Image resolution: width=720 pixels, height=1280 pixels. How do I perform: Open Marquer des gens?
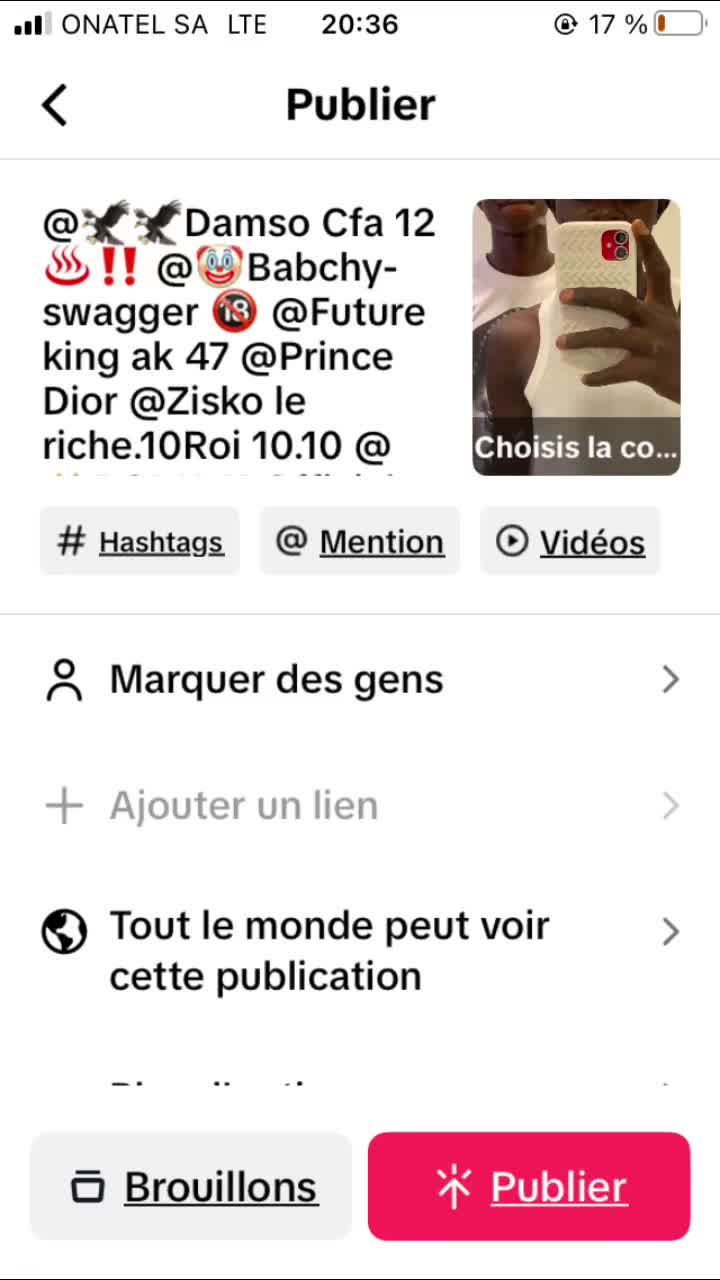pyautogui.click(x=360, y=680)
